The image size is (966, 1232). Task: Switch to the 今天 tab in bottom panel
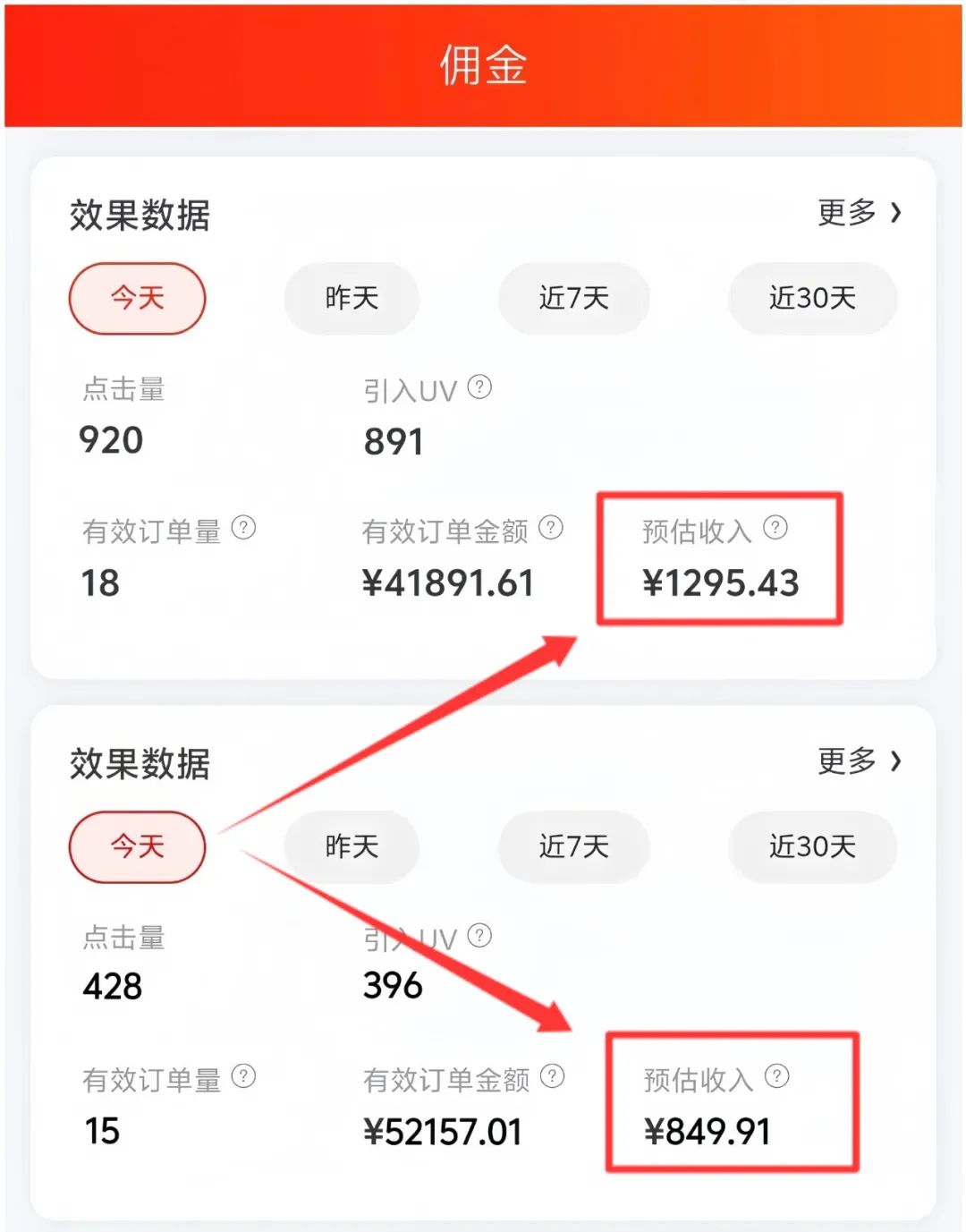point(137,847)
